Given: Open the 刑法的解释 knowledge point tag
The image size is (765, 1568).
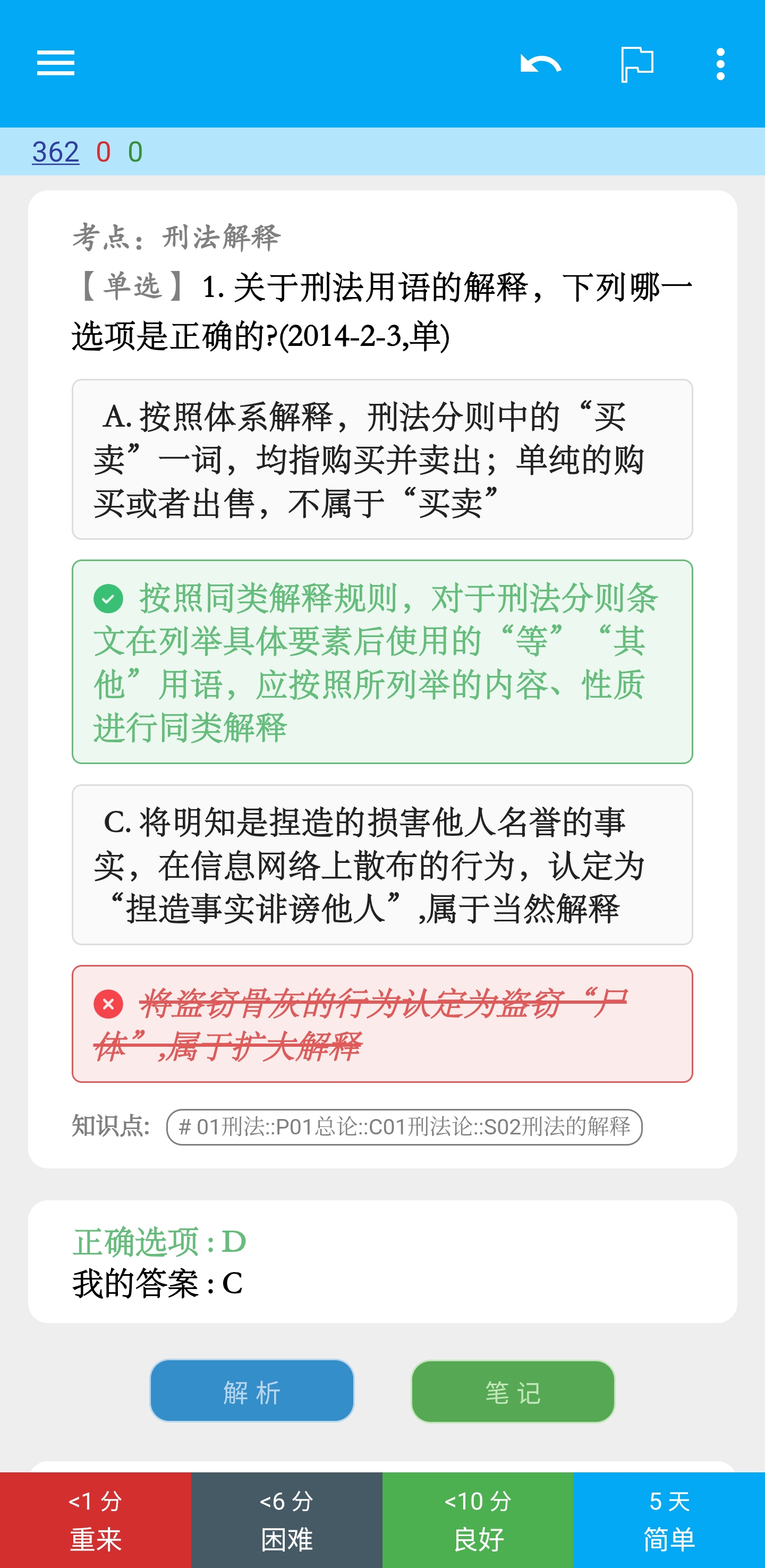Looking at the screenshot, I should point(404,1126).
